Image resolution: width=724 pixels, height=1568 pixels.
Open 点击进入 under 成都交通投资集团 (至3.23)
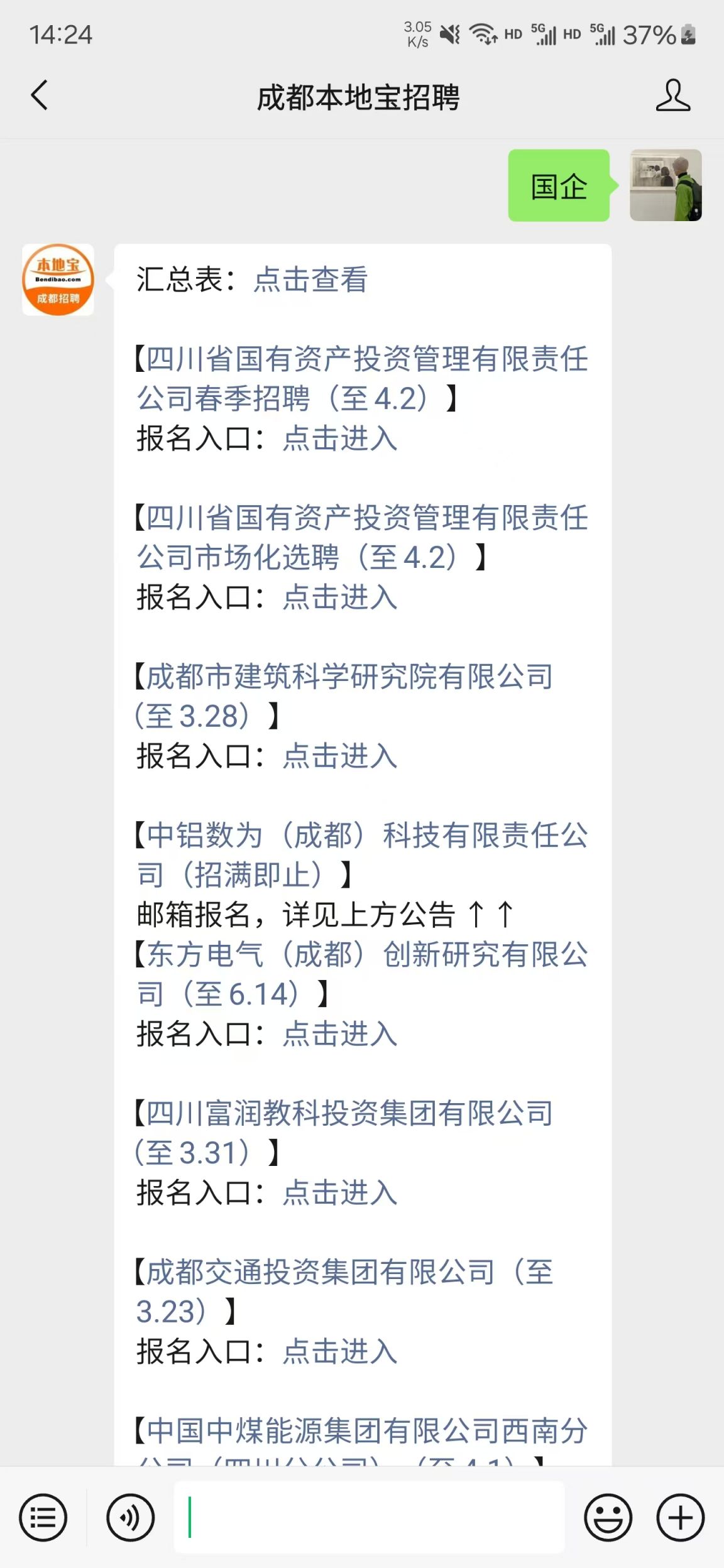click(340, 1352)
